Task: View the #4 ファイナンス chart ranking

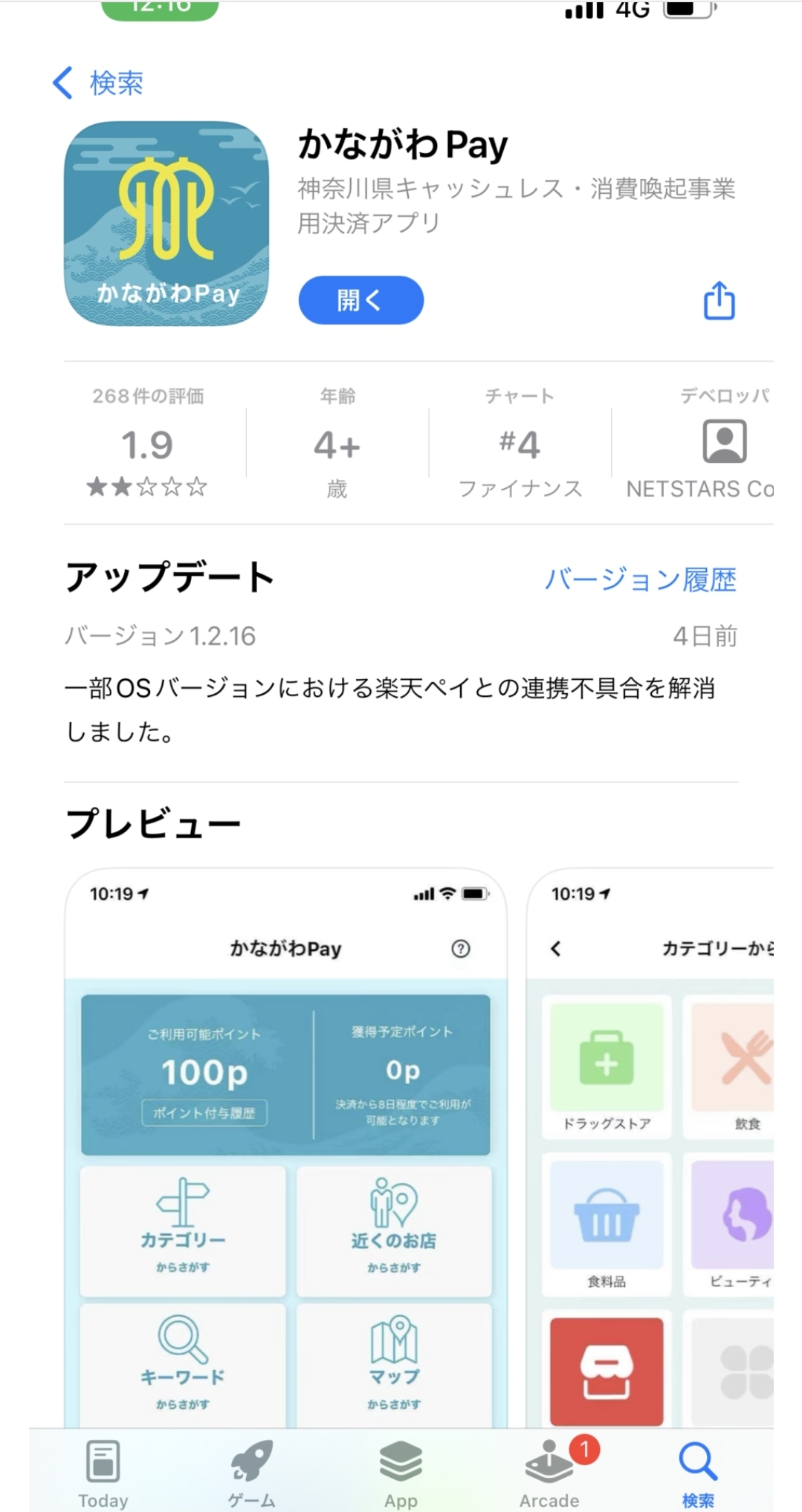Action: pyautogui.click(x=520, y=442)
